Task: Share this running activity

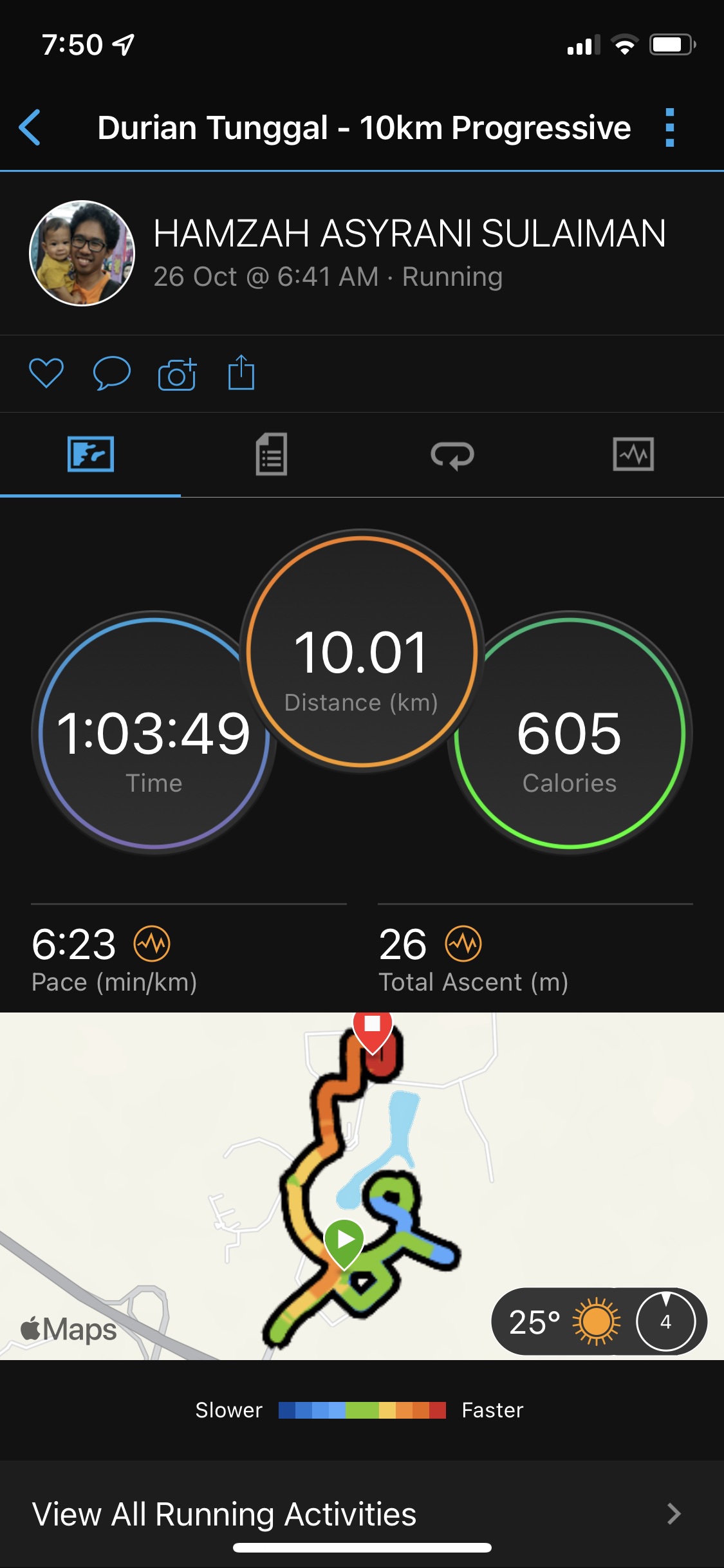Action: point(241,373)
